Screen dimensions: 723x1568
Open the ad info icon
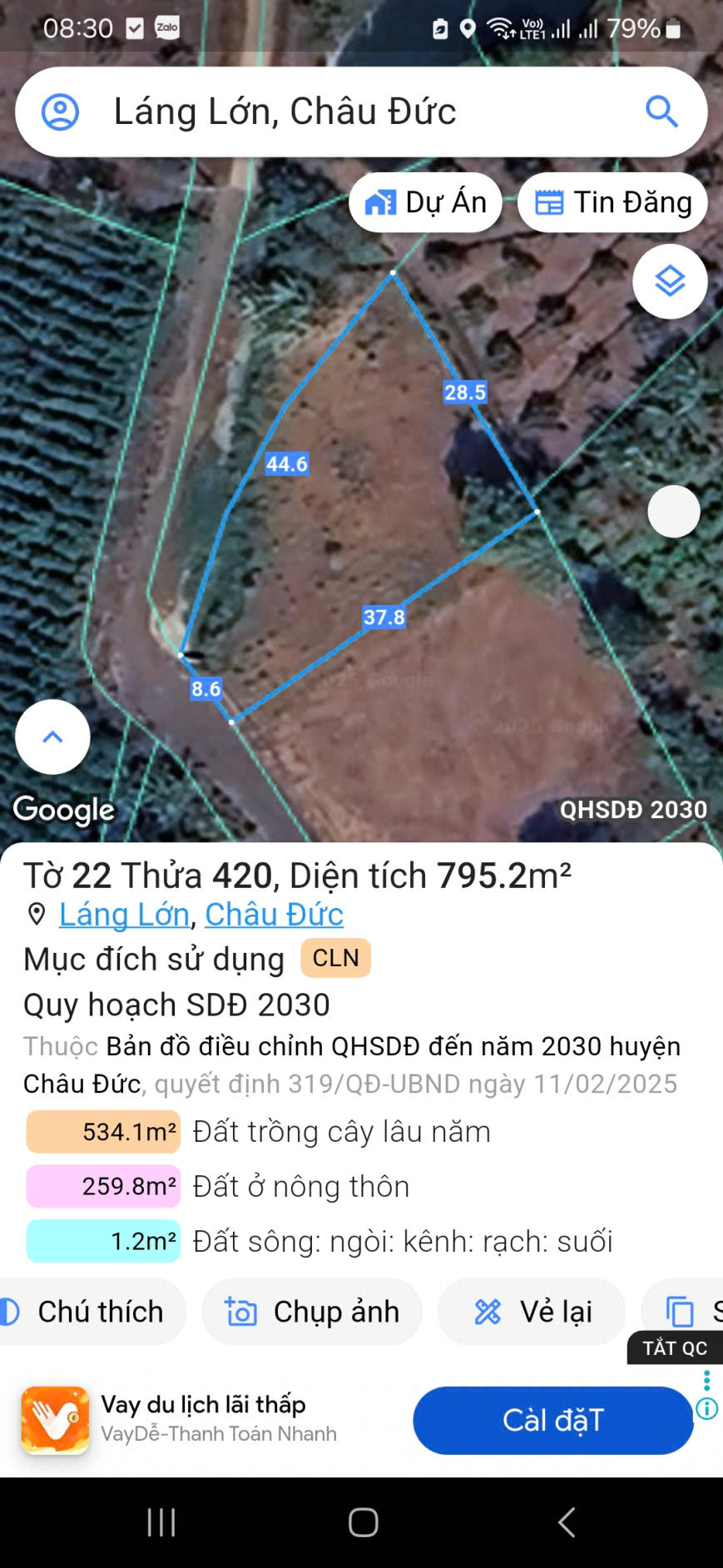(707, 1408)
